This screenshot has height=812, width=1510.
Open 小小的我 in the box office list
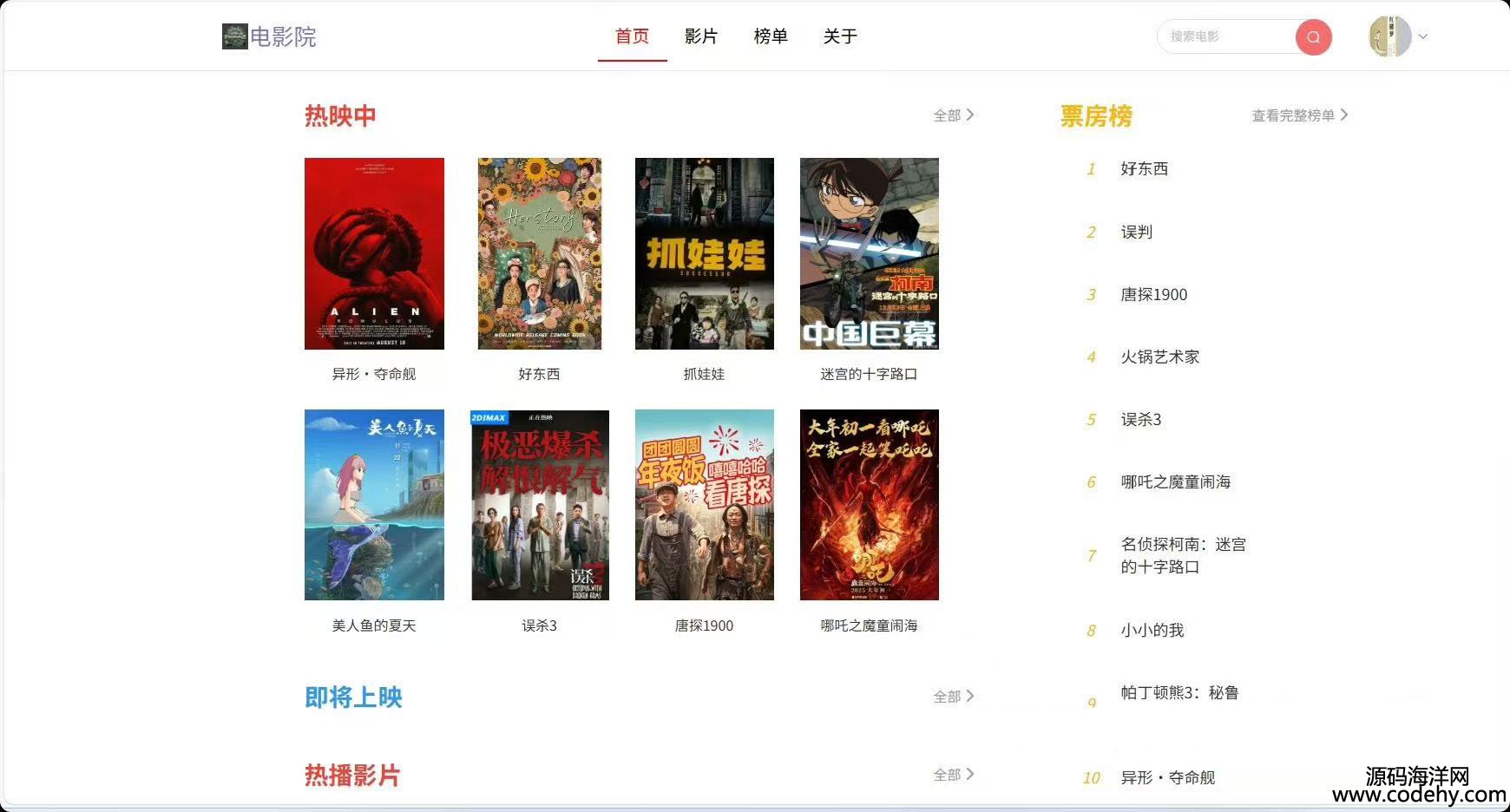[x=1152, y=630]
